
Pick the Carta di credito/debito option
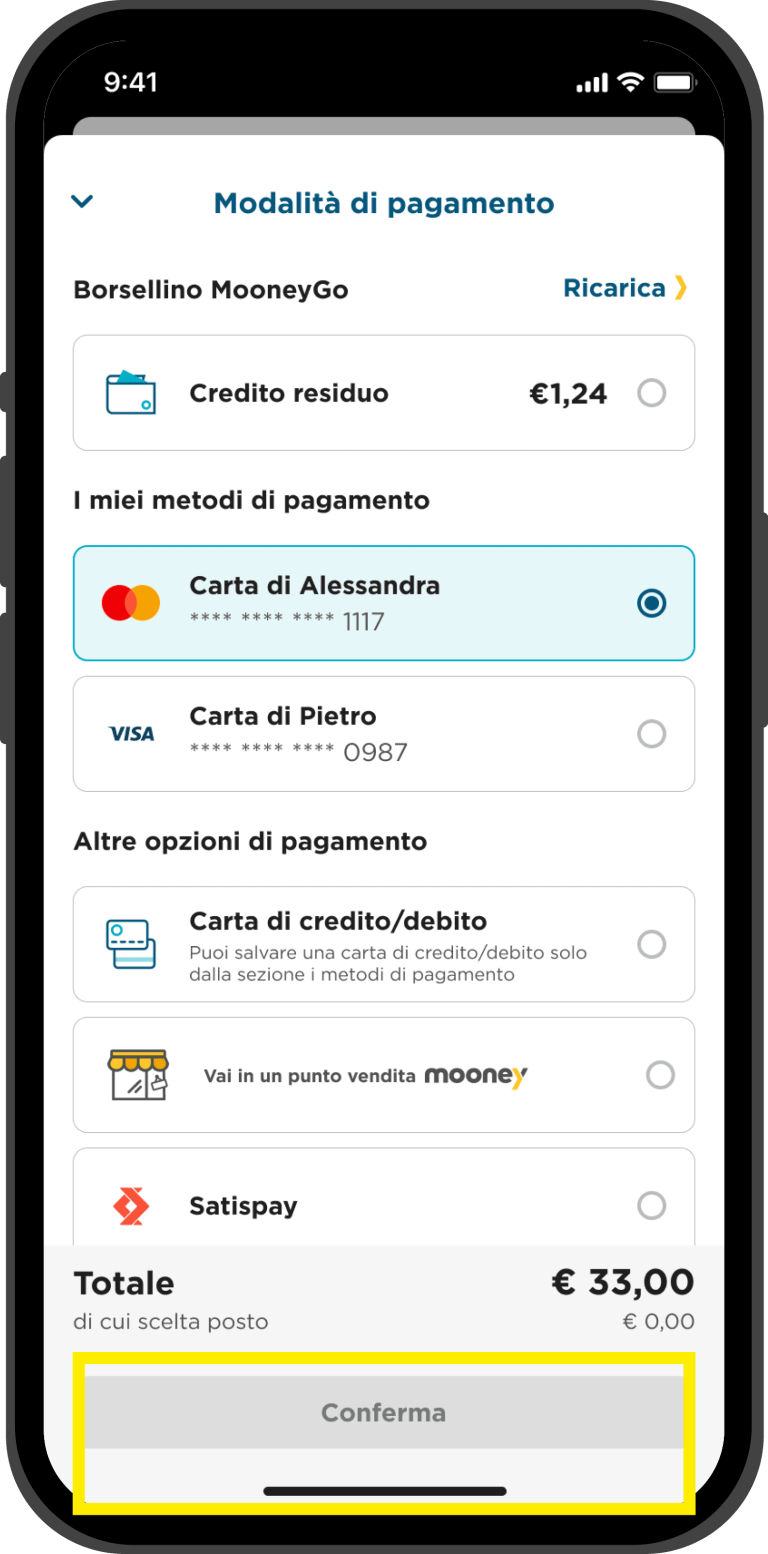pyautogui.click(x=384, y=944)
